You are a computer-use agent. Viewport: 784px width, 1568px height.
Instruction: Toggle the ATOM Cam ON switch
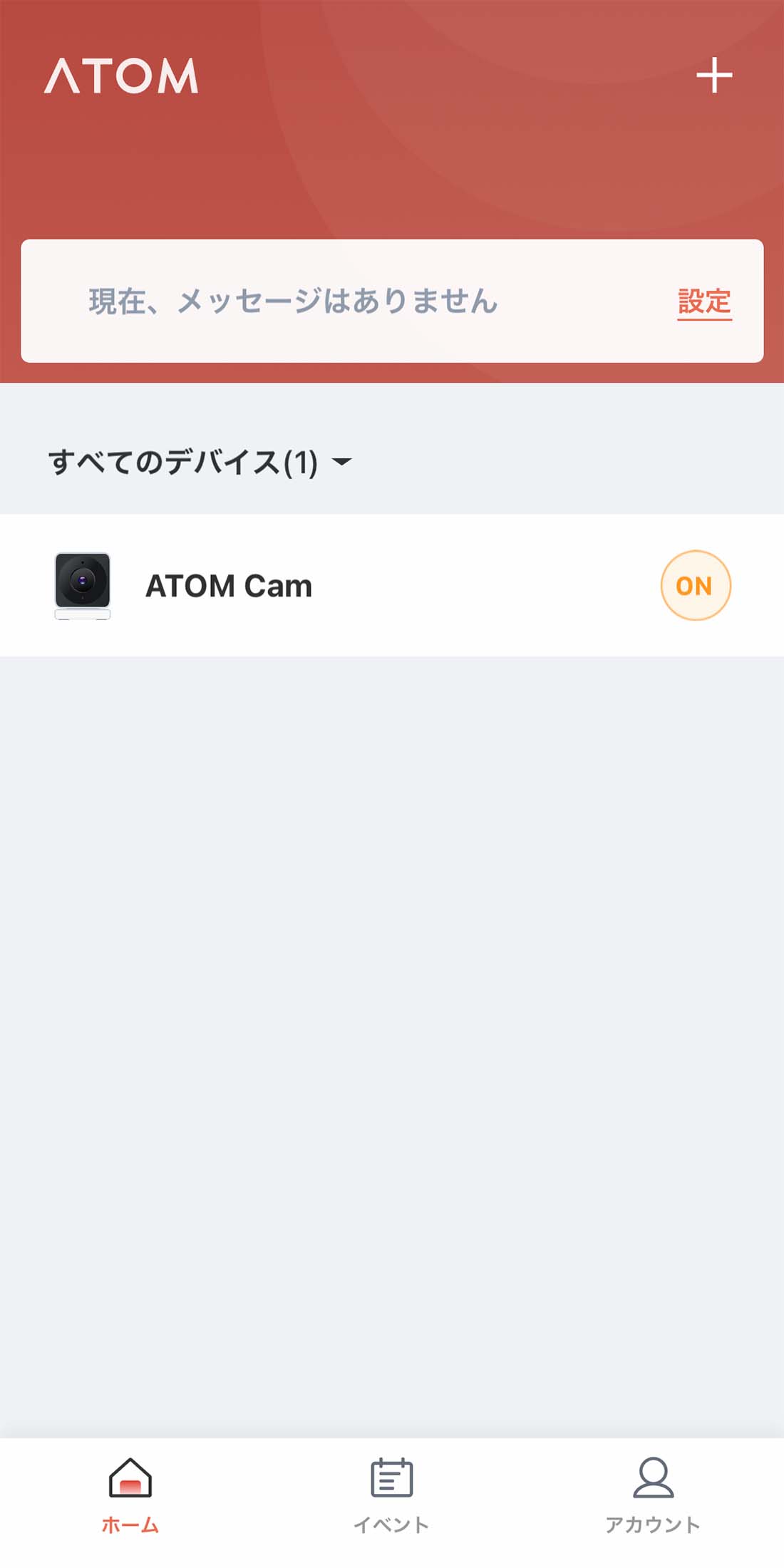[x=696, y=584]
